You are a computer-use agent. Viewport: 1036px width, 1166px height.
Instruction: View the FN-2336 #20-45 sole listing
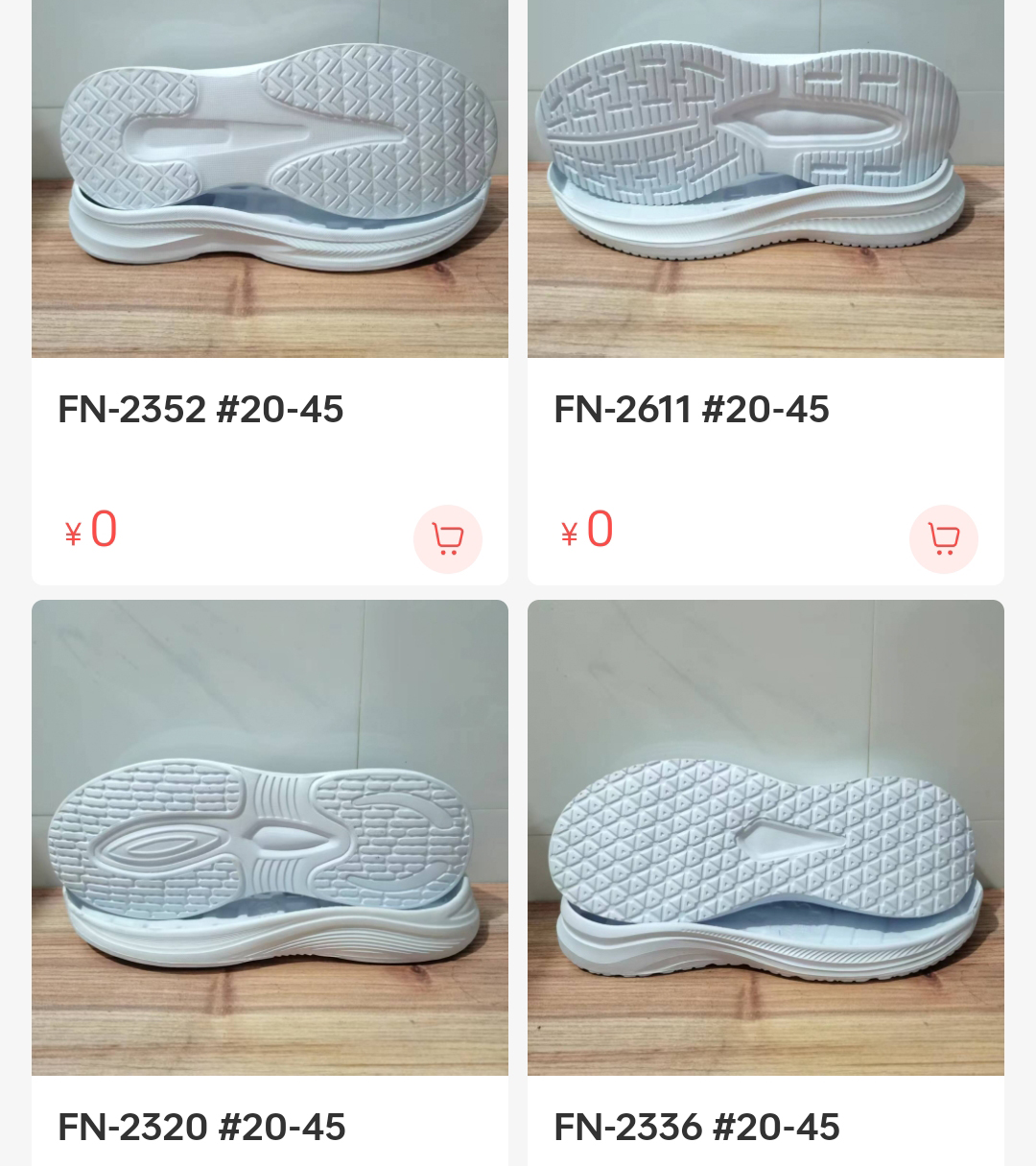click(765, 837)
